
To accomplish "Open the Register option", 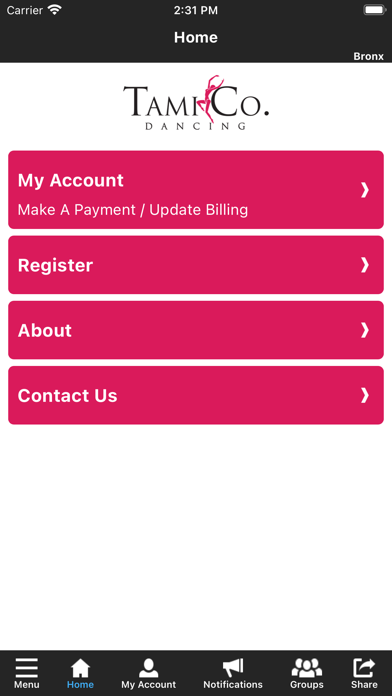I will point(196,265).
